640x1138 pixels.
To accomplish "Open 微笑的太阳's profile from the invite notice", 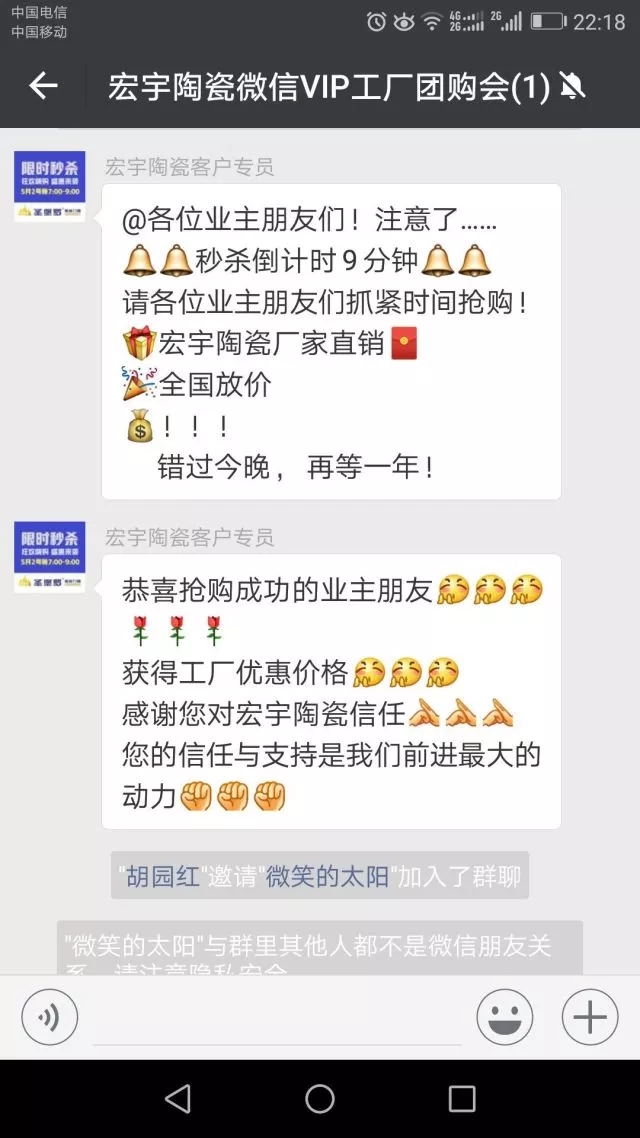I will [324, 877].
